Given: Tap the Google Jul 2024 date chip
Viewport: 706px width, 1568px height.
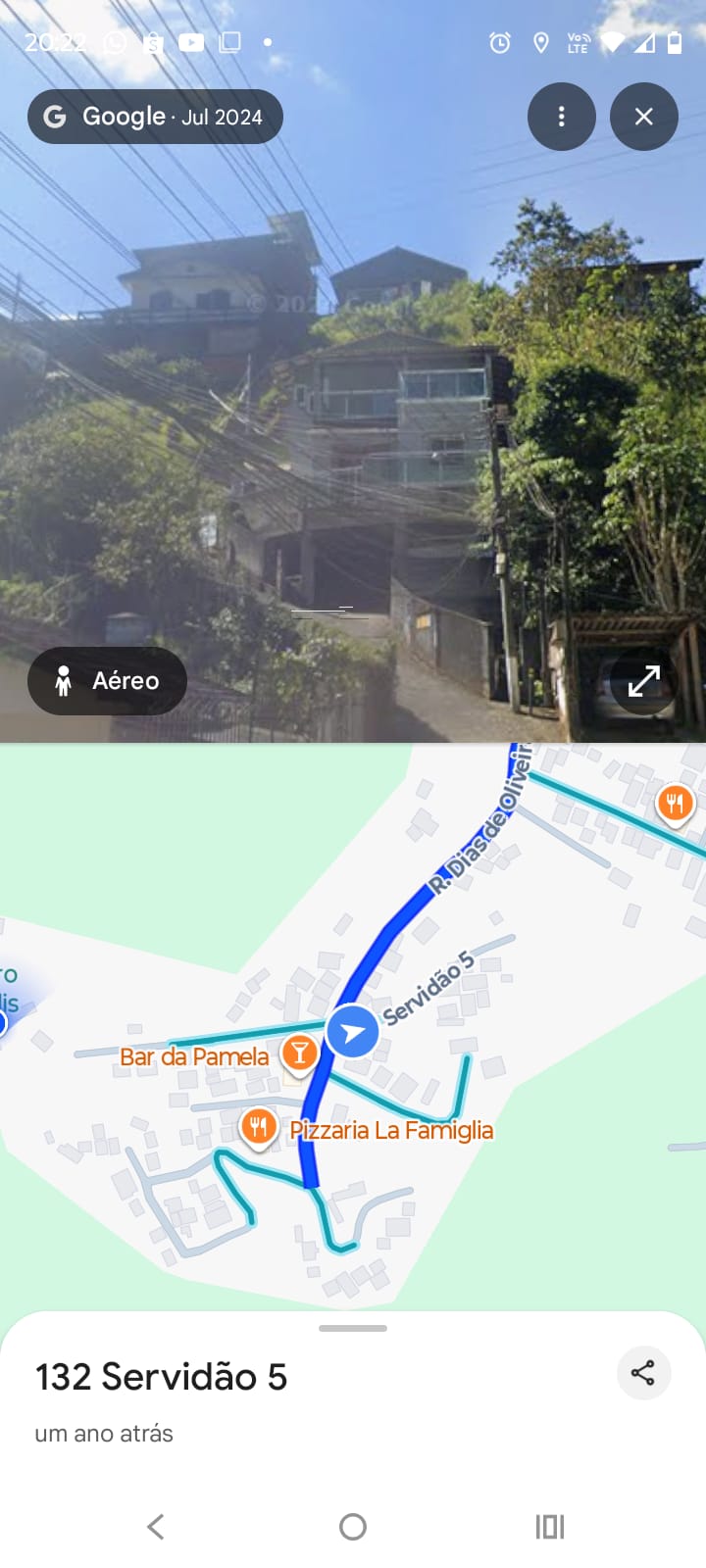Looking at the screenshot, I should [x=155, y=117].
